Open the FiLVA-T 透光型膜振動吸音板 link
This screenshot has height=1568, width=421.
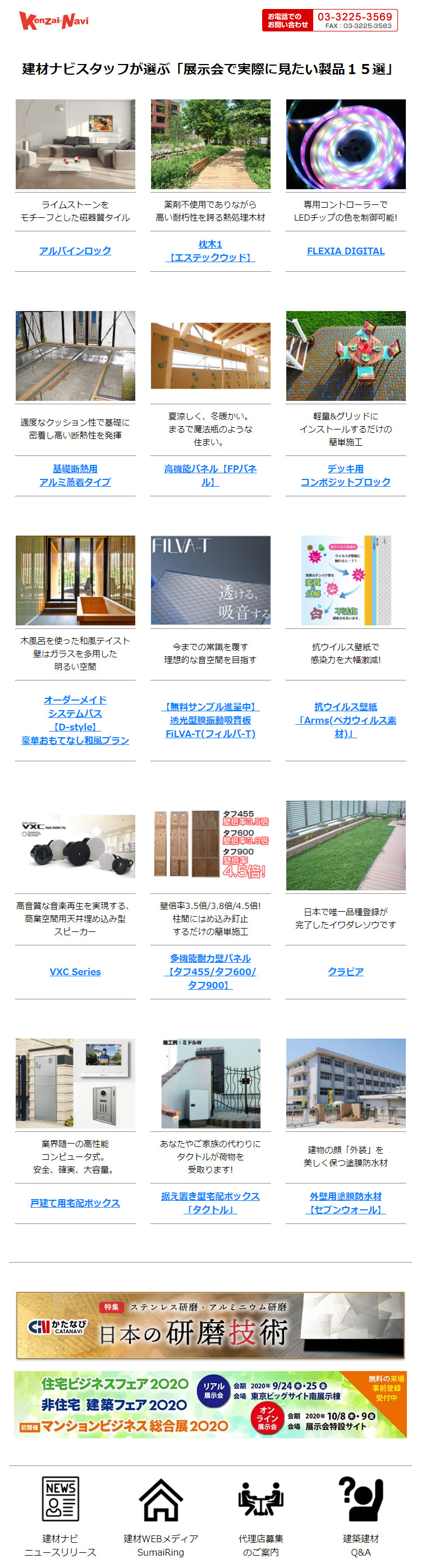point(210,720)
